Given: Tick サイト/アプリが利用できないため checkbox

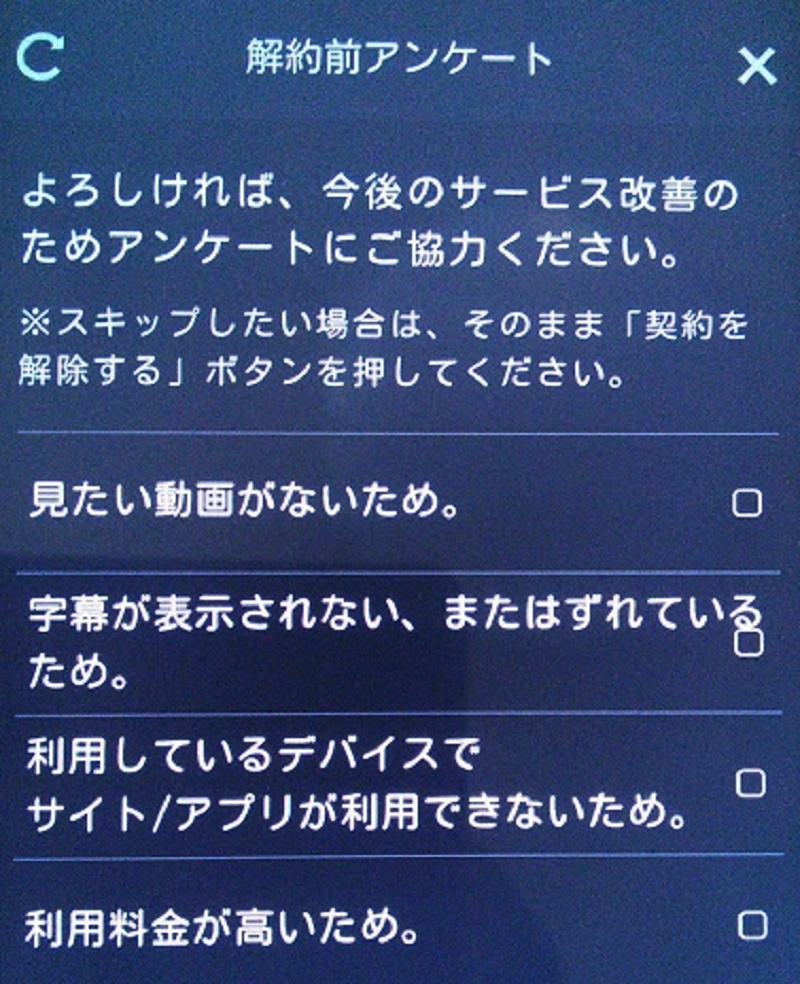Looking at the screenshot, I should point(750,782).
